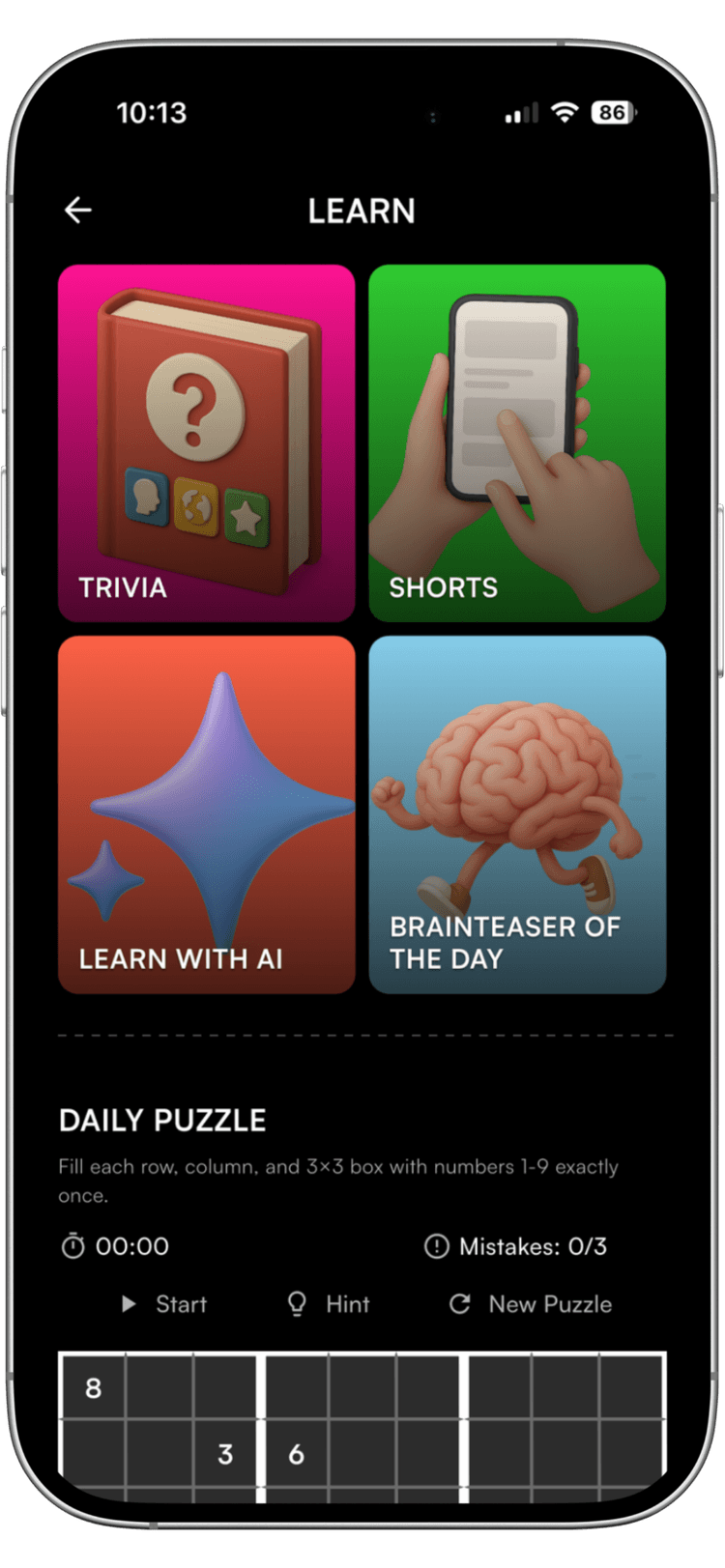
Task: Tap the exclamation icon beside Mistakes counter
Action: (436, 1246)
